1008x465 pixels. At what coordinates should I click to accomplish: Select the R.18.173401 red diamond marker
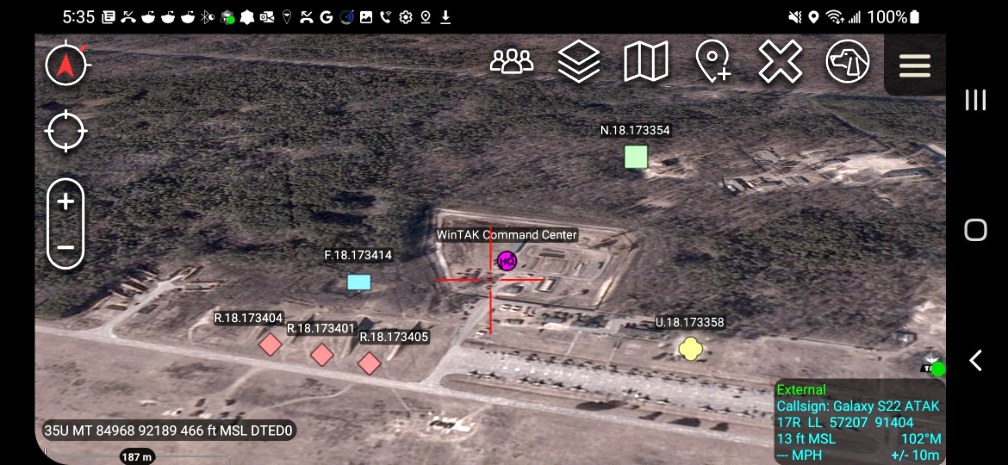pos(322,355)
